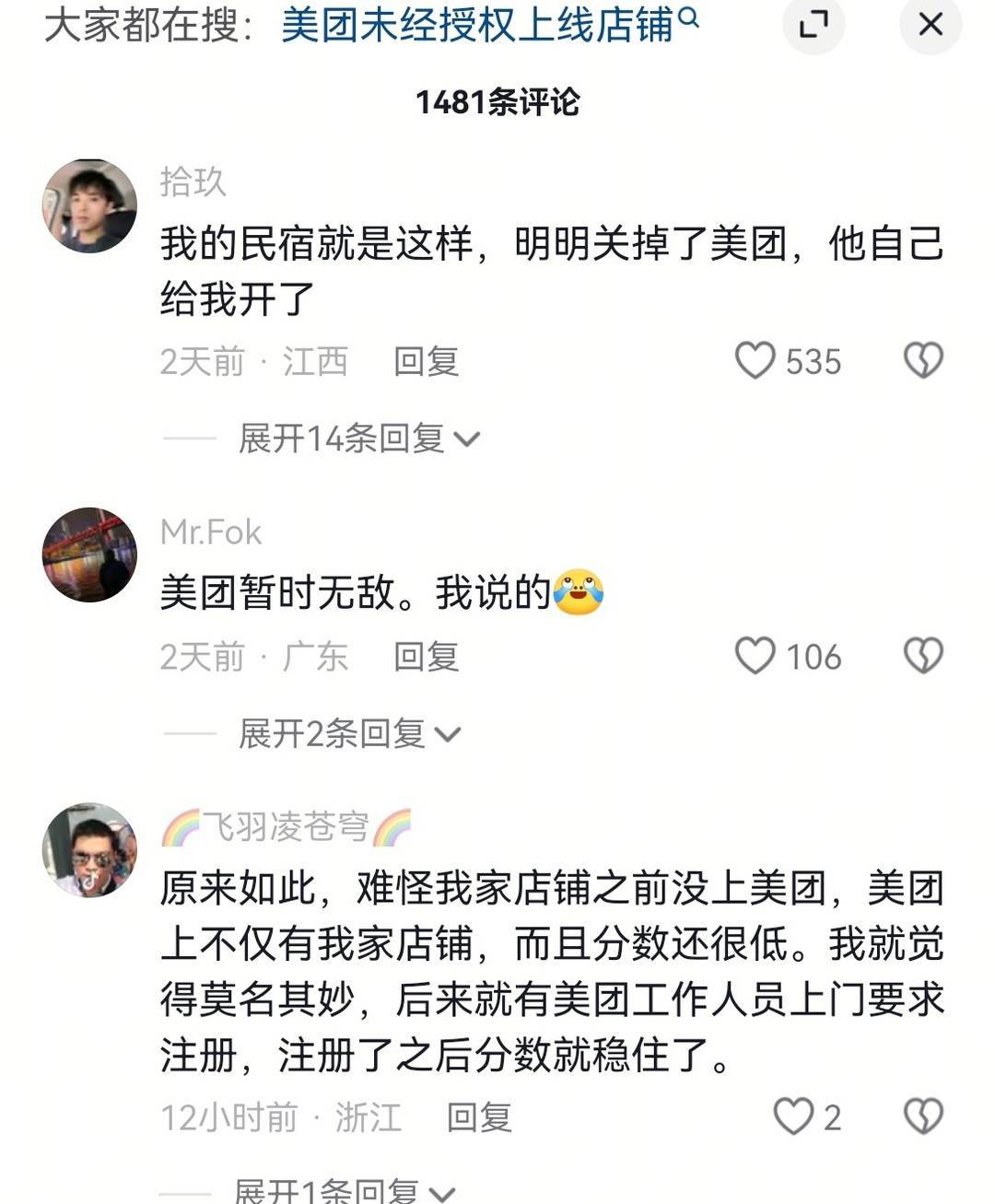Open Mr.Fok's profile avatar
Image resolution: width=995 pixels, height=1204 pixels.
coord(89,555)
